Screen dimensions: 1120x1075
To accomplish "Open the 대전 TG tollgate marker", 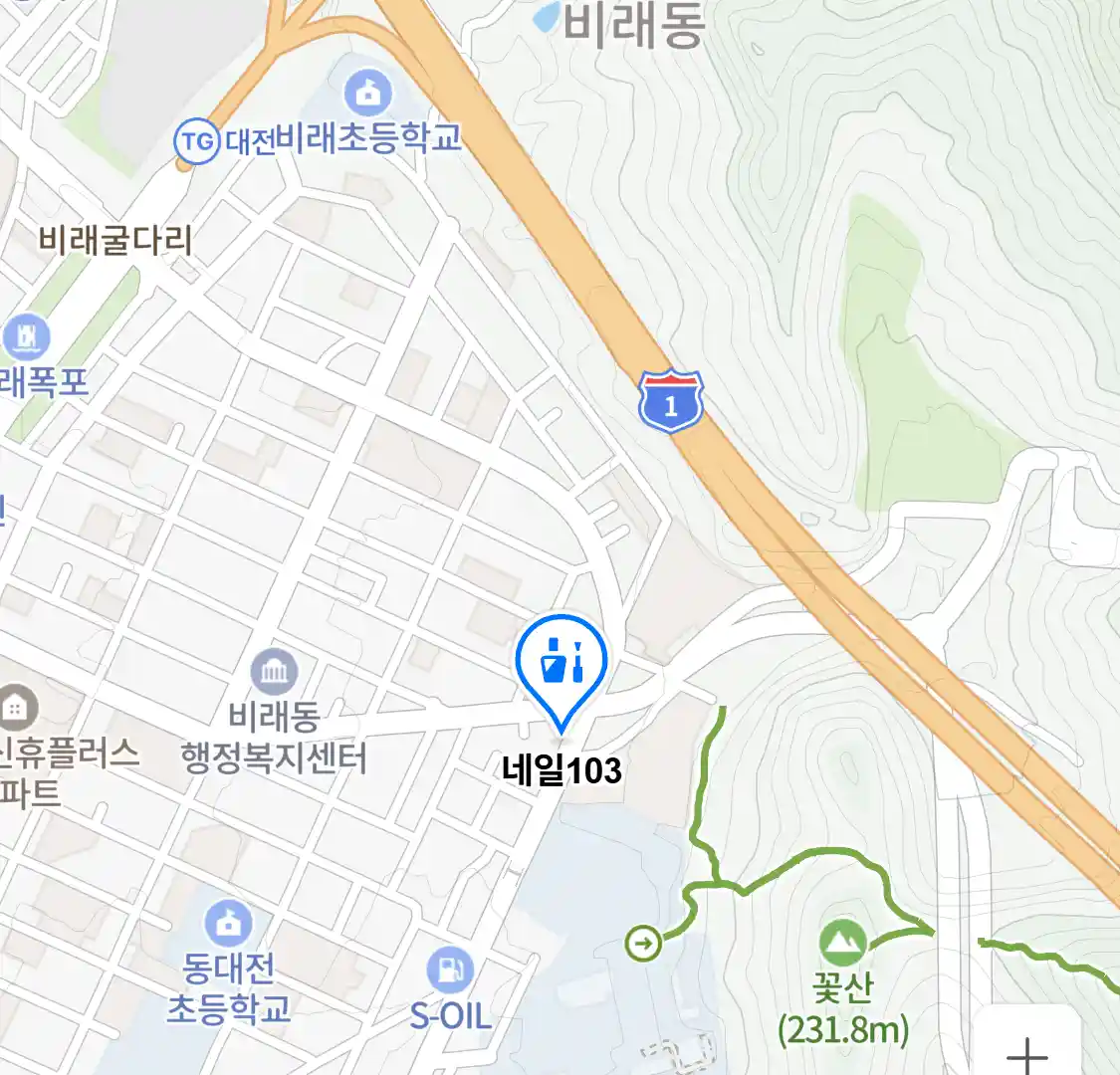I will click(x=196, y=141).
